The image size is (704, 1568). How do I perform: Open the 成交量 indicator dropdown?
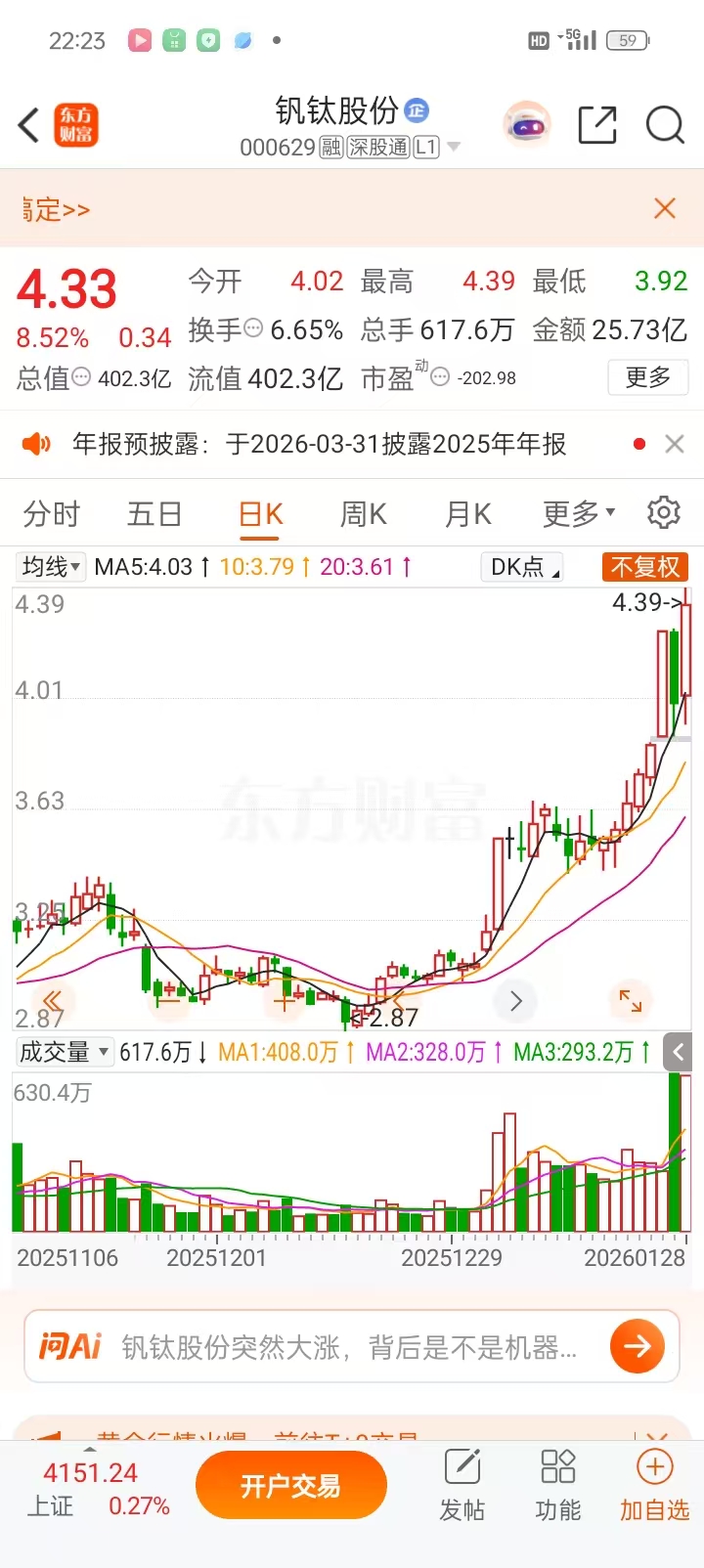[x=65, y=1052]
